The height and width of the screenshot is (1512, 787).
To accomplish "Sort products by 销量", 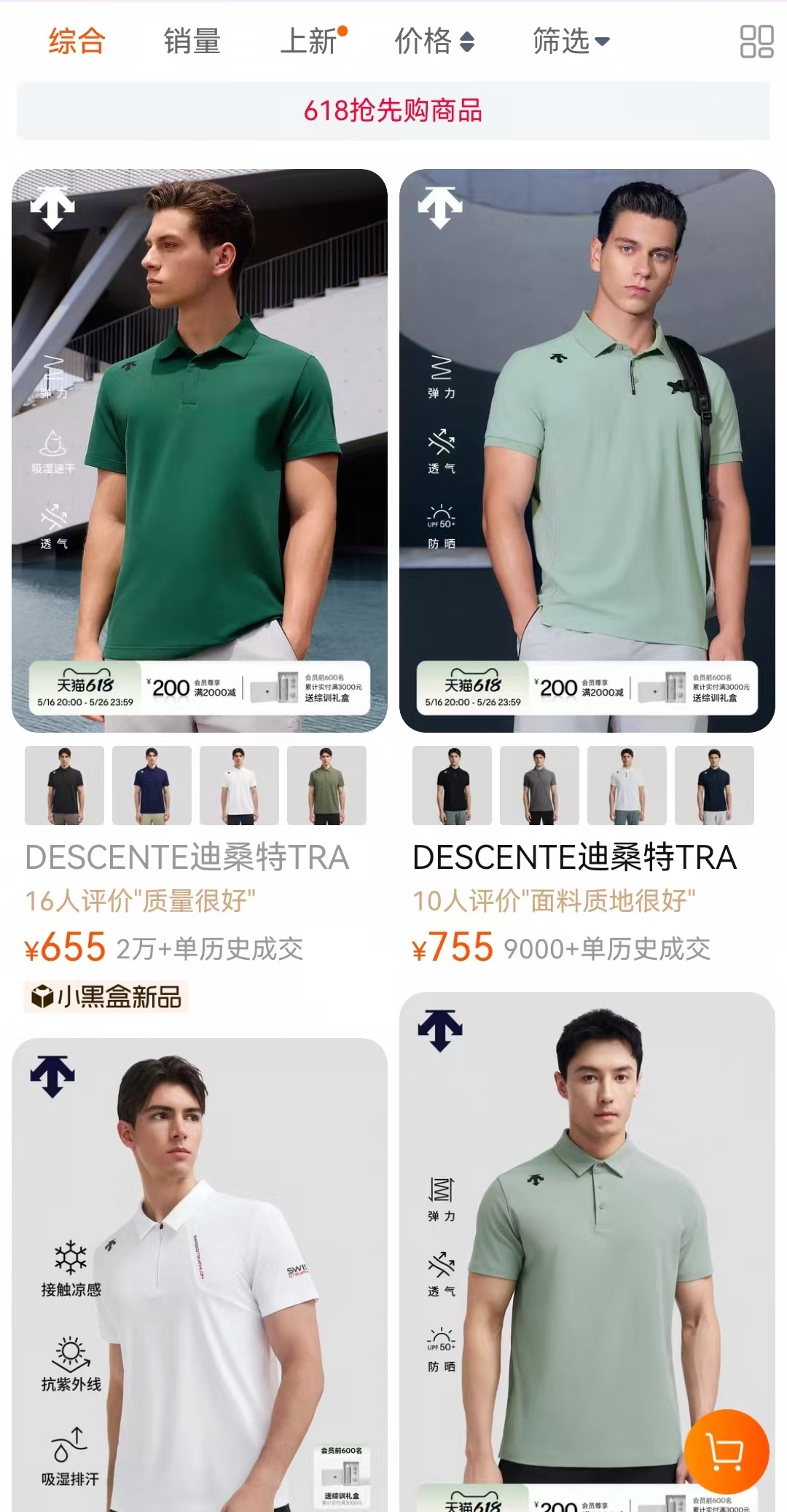I will point(192,41).
